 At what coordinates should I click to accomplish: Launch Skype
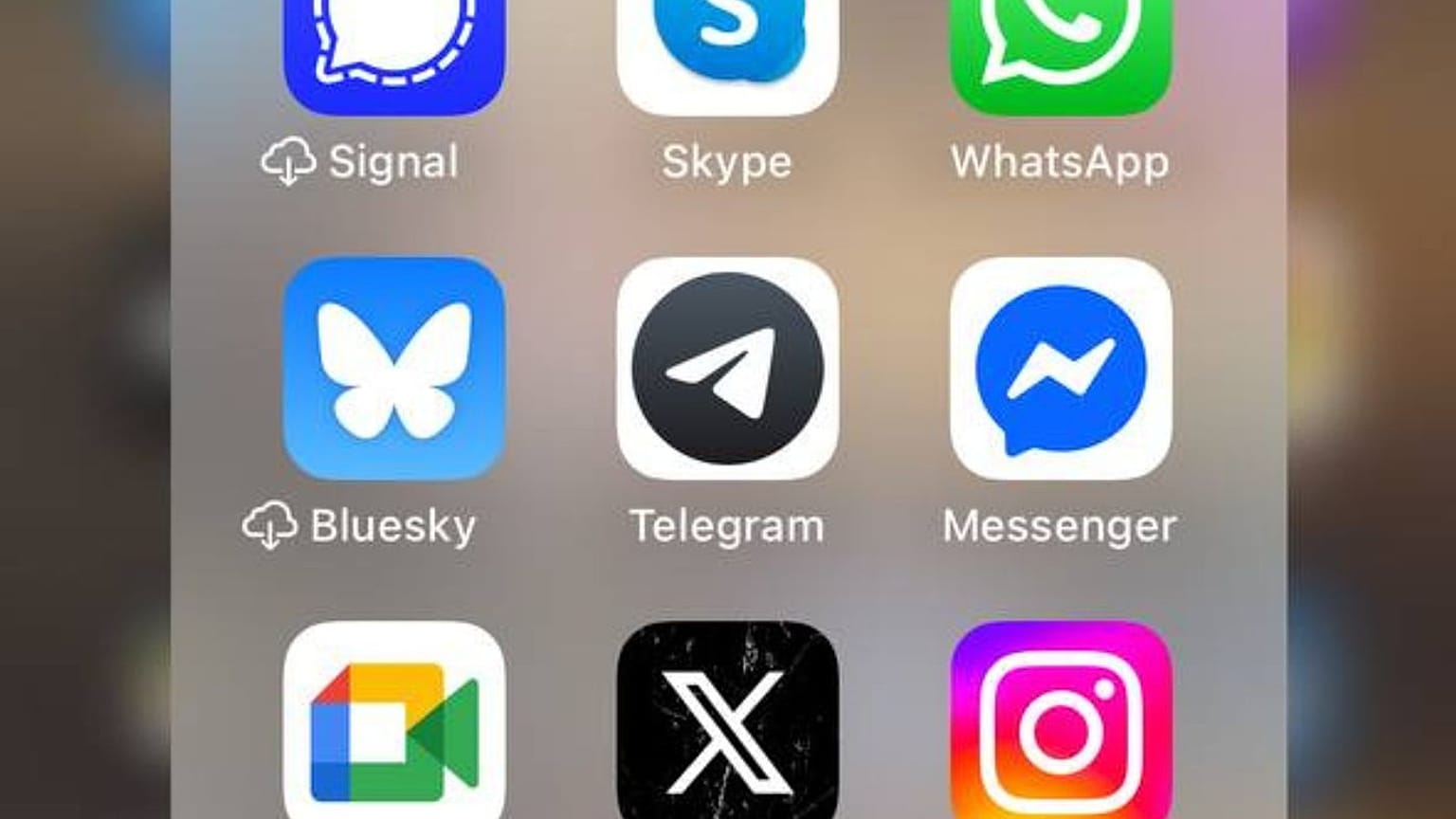pos(727,47)
